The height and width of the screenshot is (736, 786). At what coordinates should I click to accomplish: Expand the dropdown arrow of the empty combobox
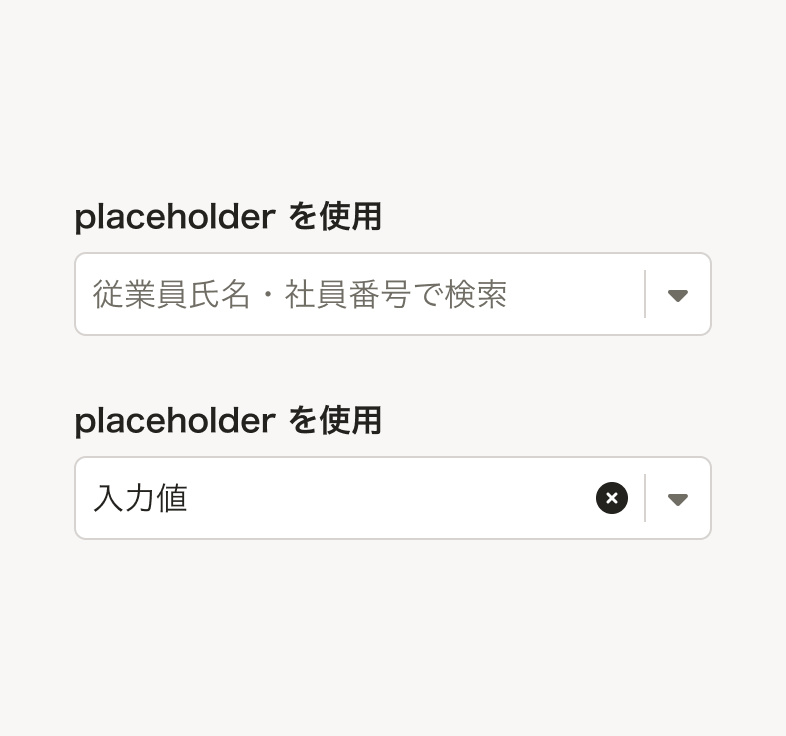click(x=678, y=295)
